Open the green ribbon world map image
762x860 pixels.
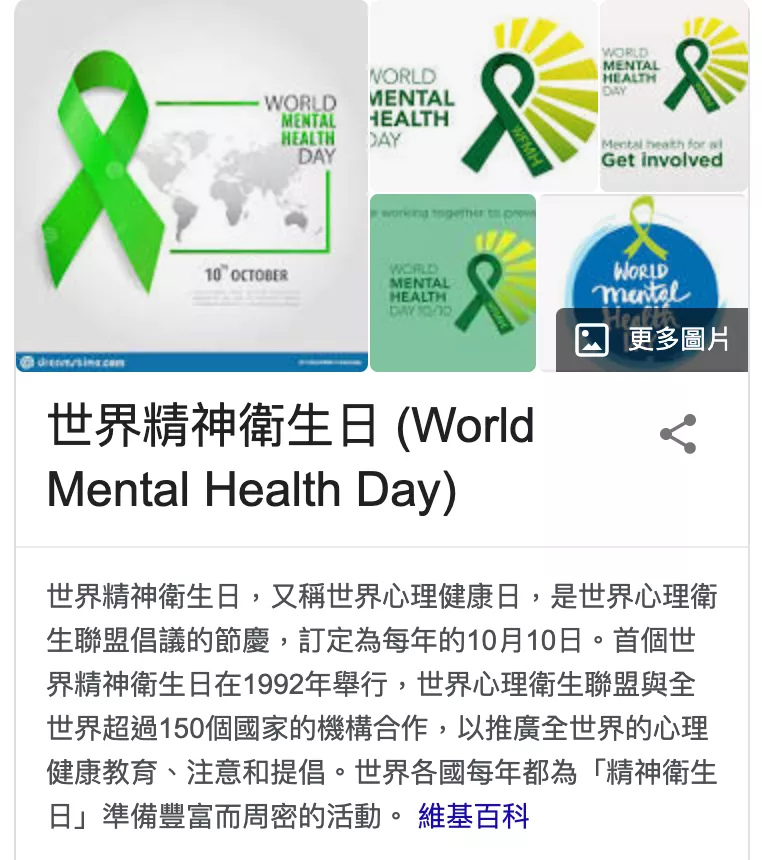click(x=191, y=186)
